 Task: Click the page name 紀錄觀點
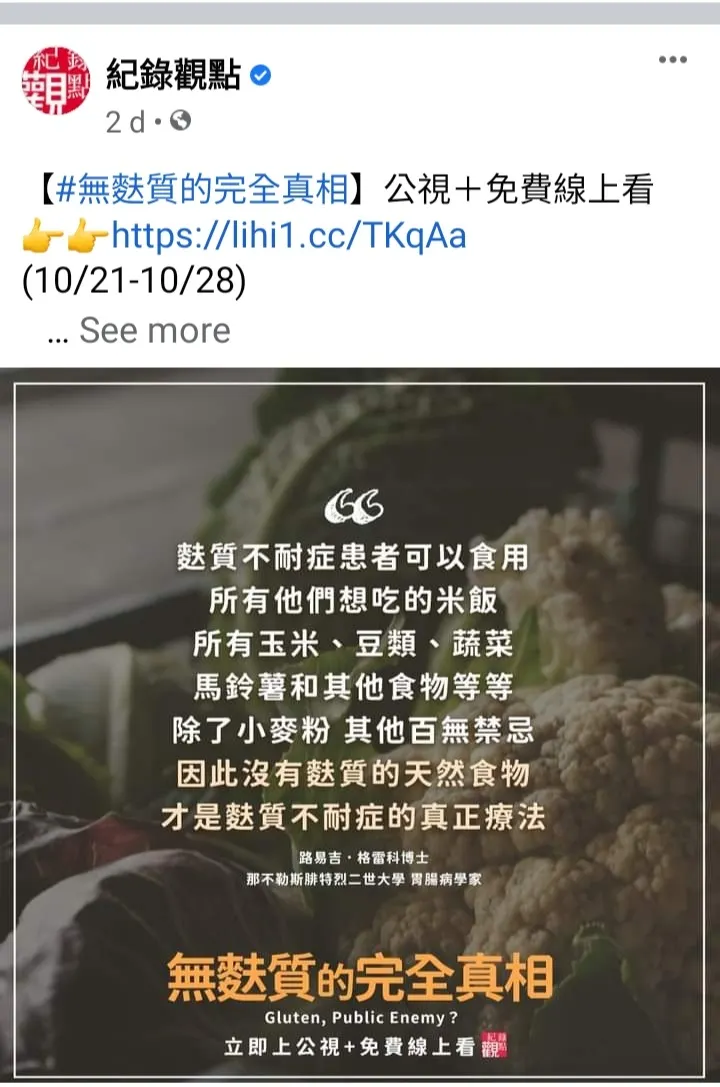[x=172, y=71]
